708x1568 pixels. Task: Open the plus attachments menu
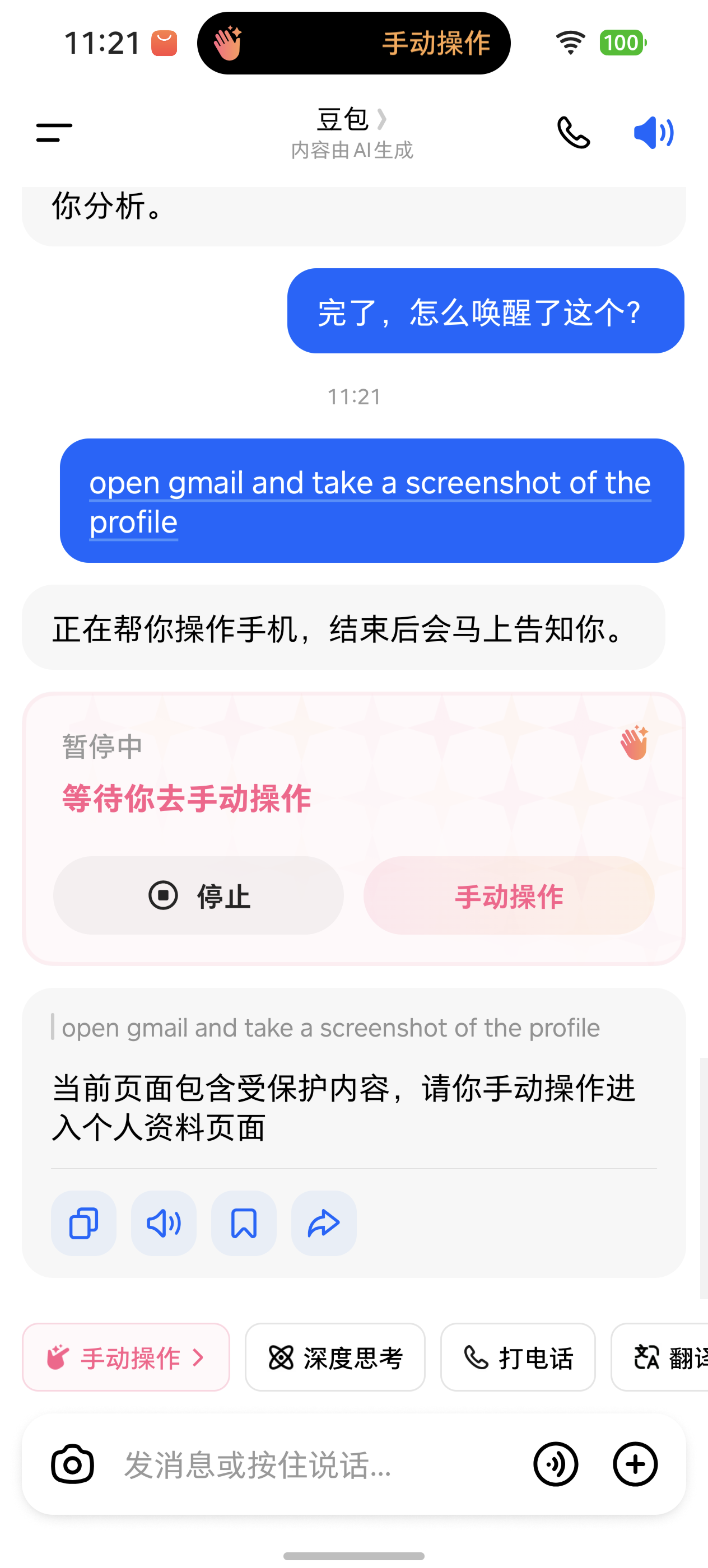point(635,1464)
